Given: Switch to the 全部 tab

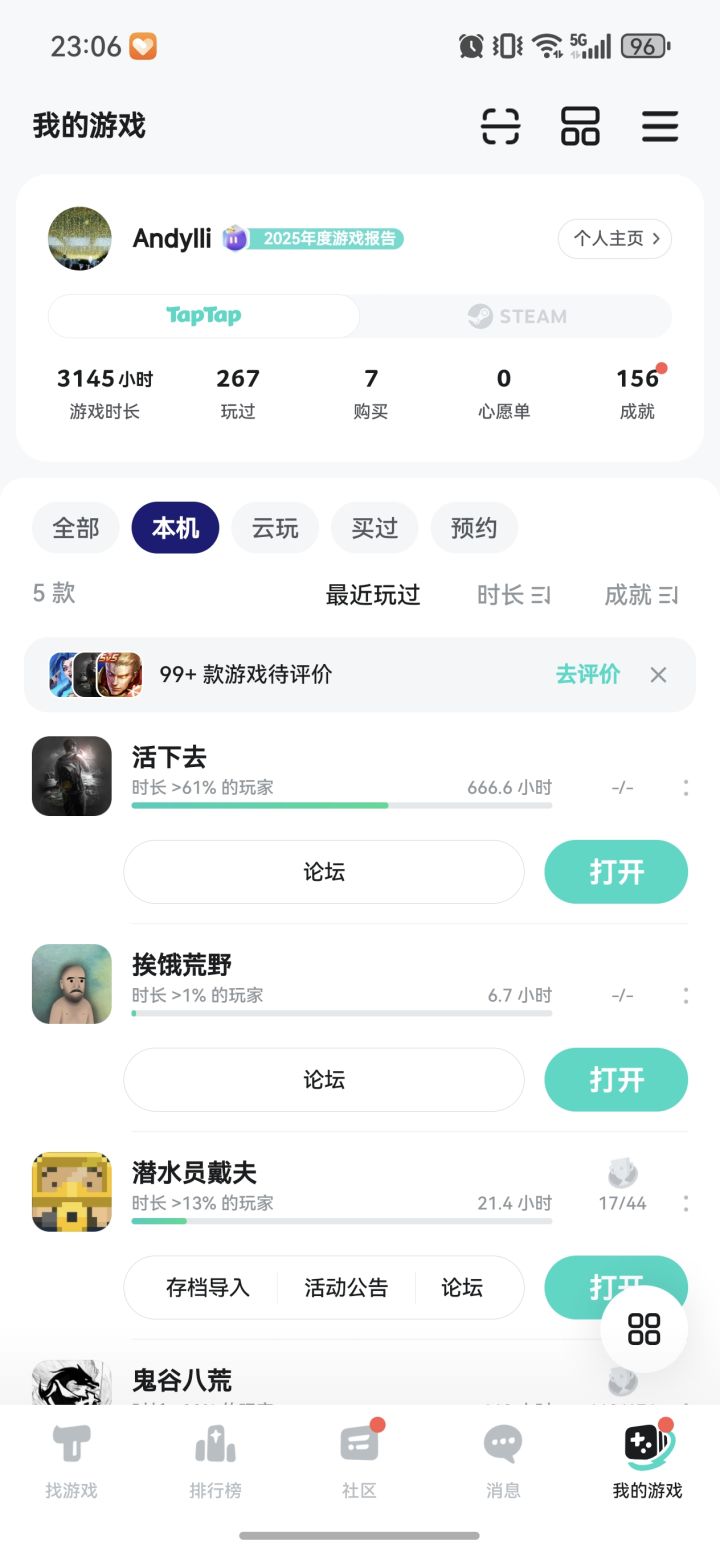Looking at the screenshot, I should [75, 528].
